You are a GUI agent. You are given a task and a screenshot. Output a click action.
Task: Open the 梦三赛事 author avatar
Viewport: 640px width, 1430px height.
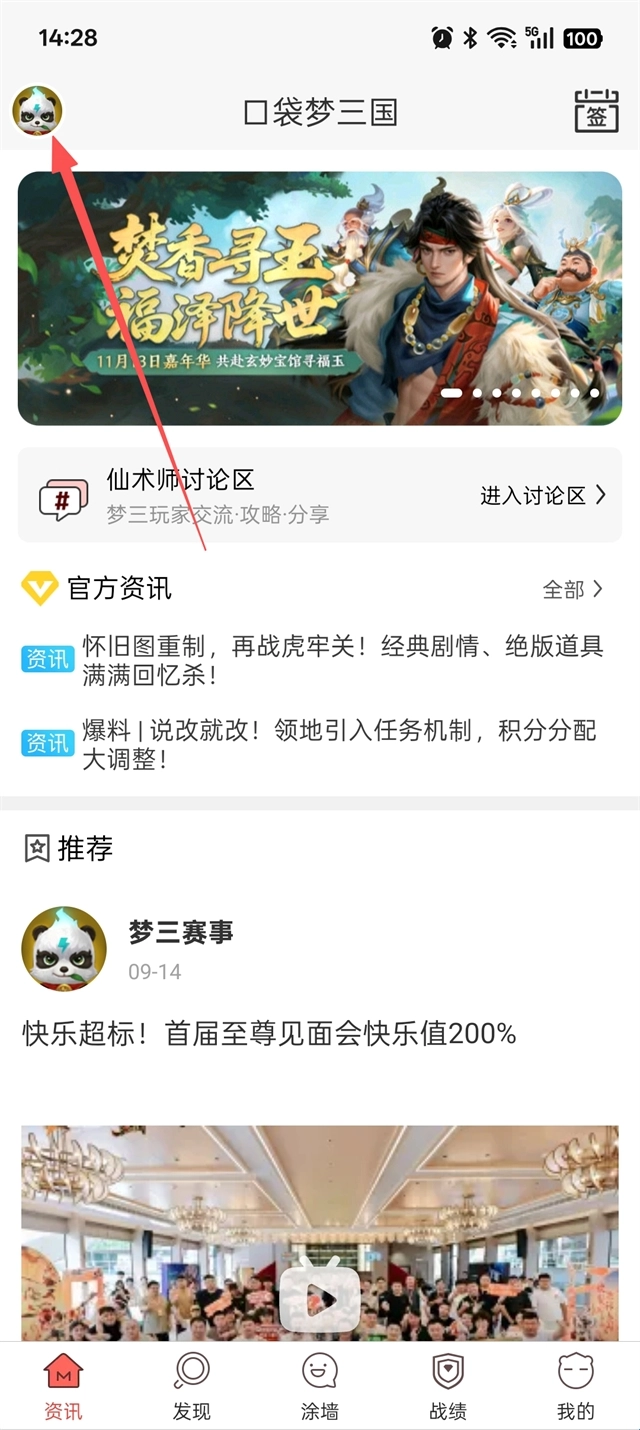pyautogui.click(x=64, y=949)
